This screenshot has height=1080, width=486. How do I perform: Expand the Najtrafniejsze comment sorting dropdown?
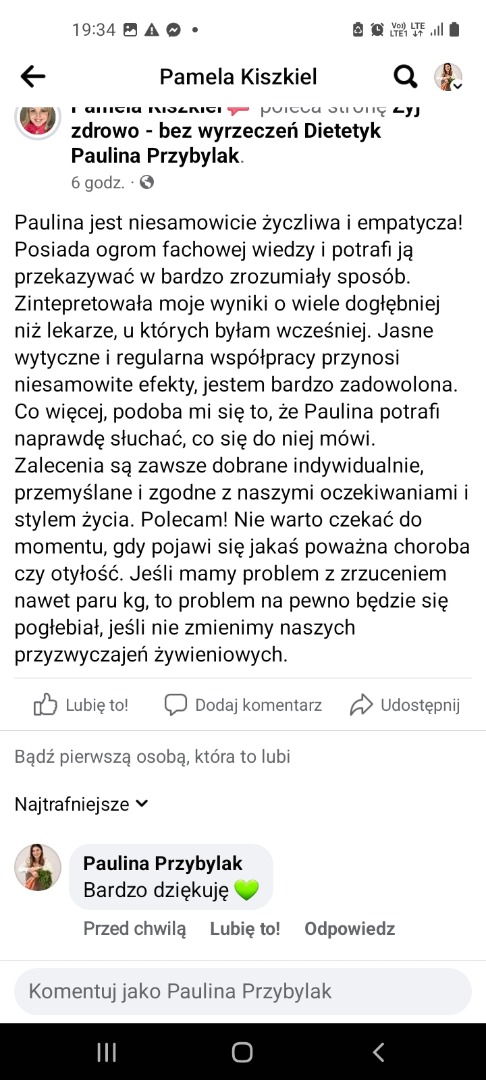click(x=81, y=804)
